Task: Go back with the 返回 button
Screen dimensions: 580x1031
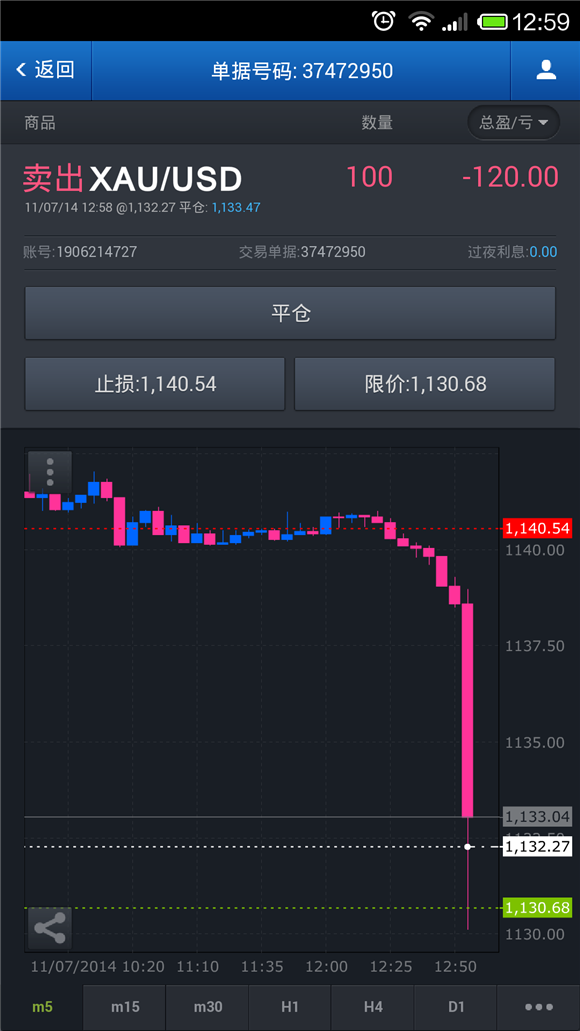Action: (x=45, y=70)
